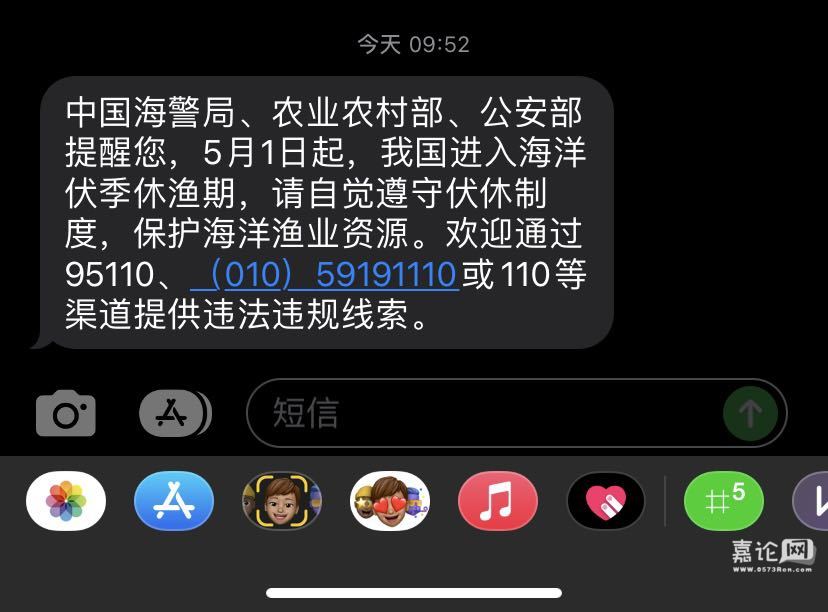Open the Memoji camera effects app
This screenshot has width=828, height=612.
[x=282, y=501]
